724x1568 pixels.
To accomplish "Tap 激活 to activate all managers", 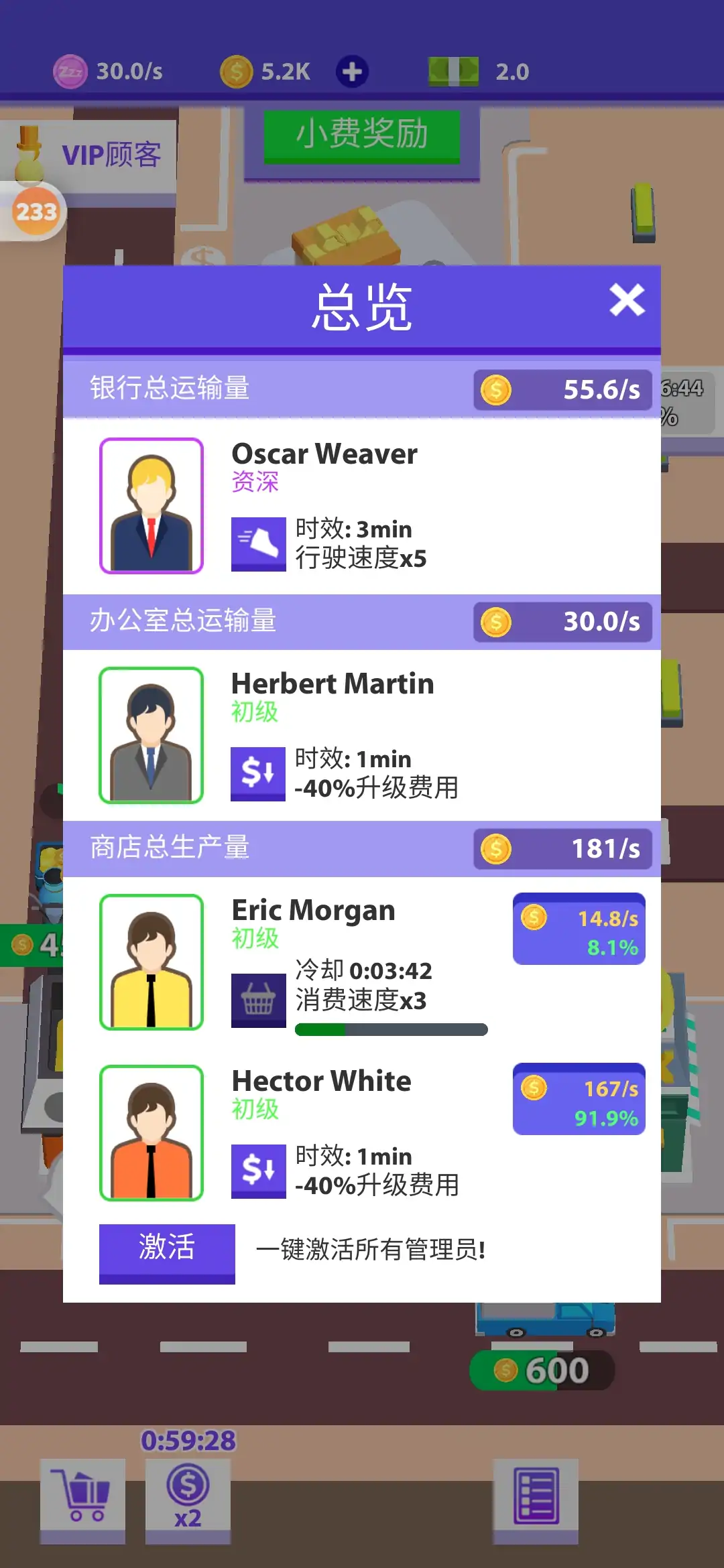I will (x=167, y=1252).
